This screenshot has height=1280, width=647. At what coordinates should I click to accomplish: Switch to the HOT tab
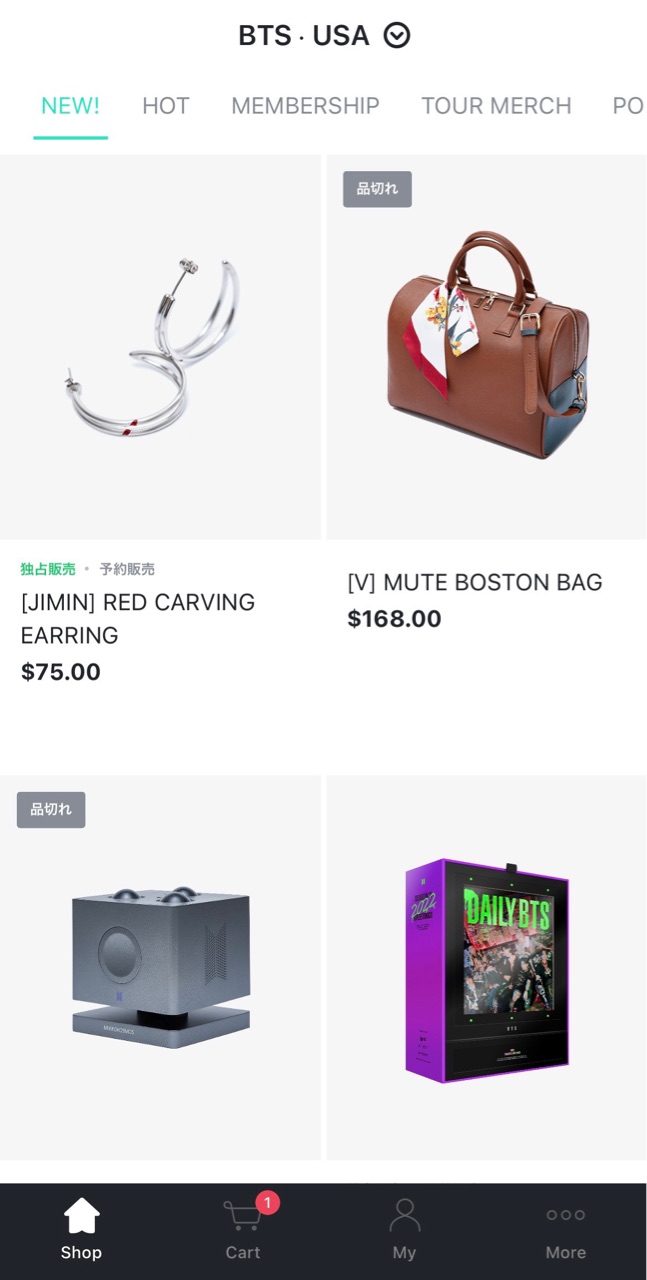165,106
